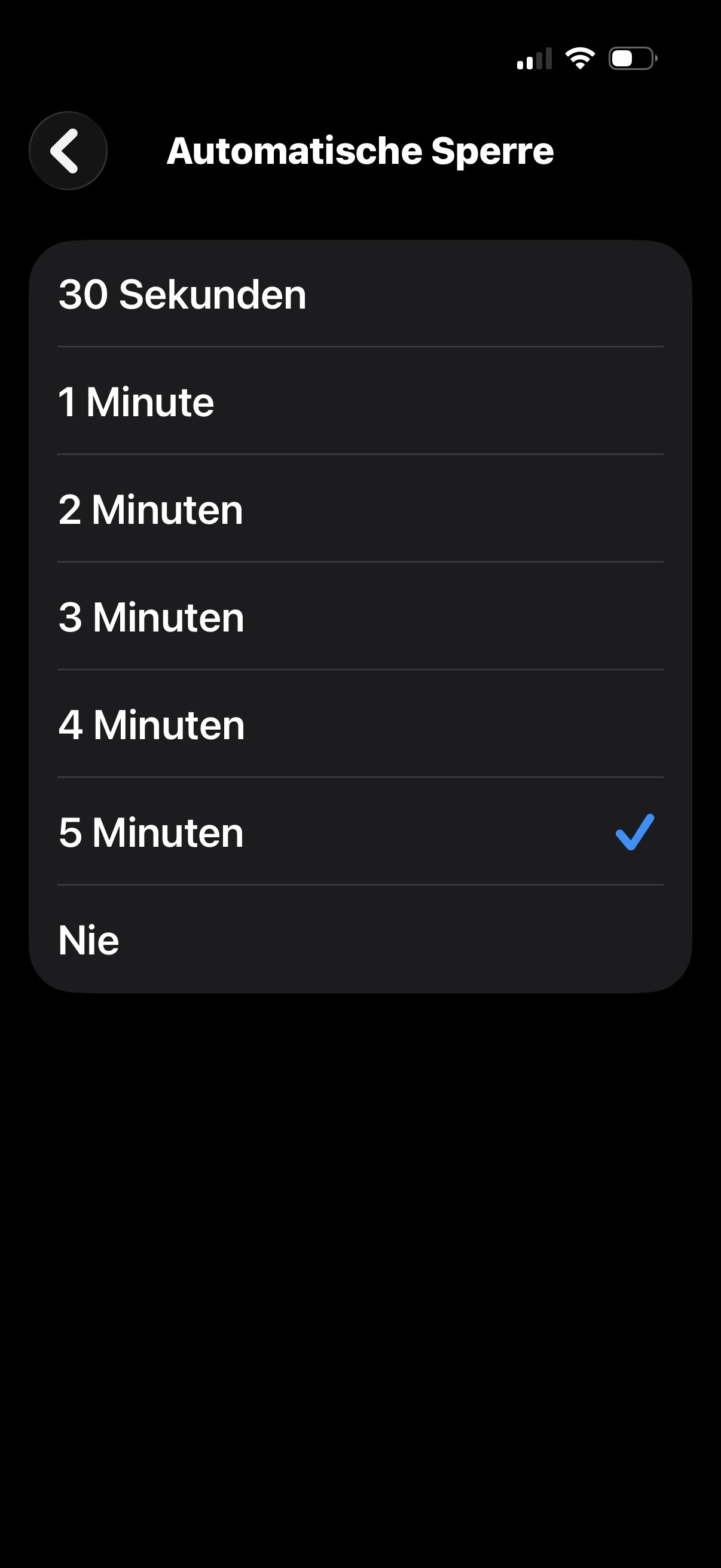Choose the 1 Minute option

coord(360,401)
